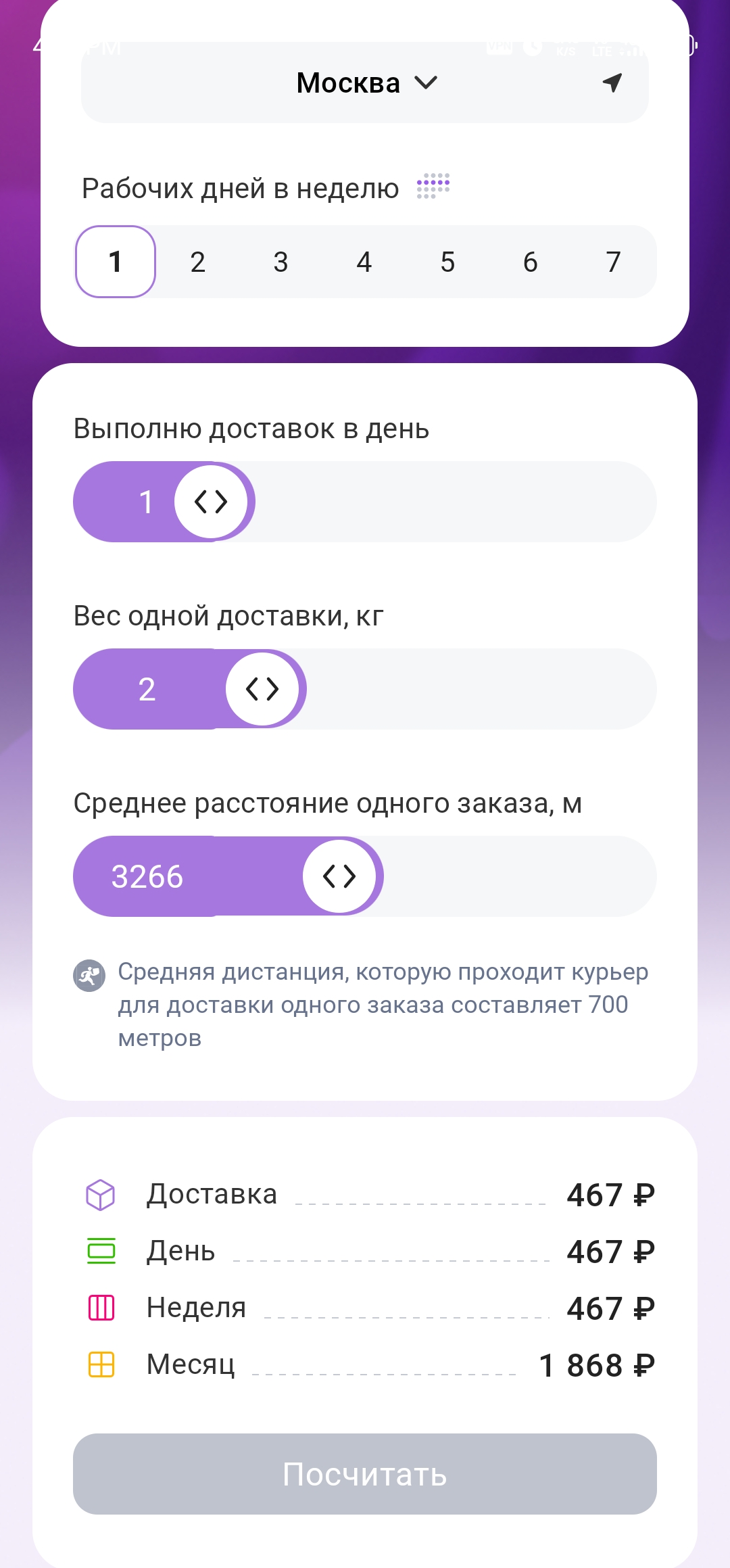The height and width of the screenshot is (1568, 730).
Task: Pick 5 working days per week
Action: 447,262
